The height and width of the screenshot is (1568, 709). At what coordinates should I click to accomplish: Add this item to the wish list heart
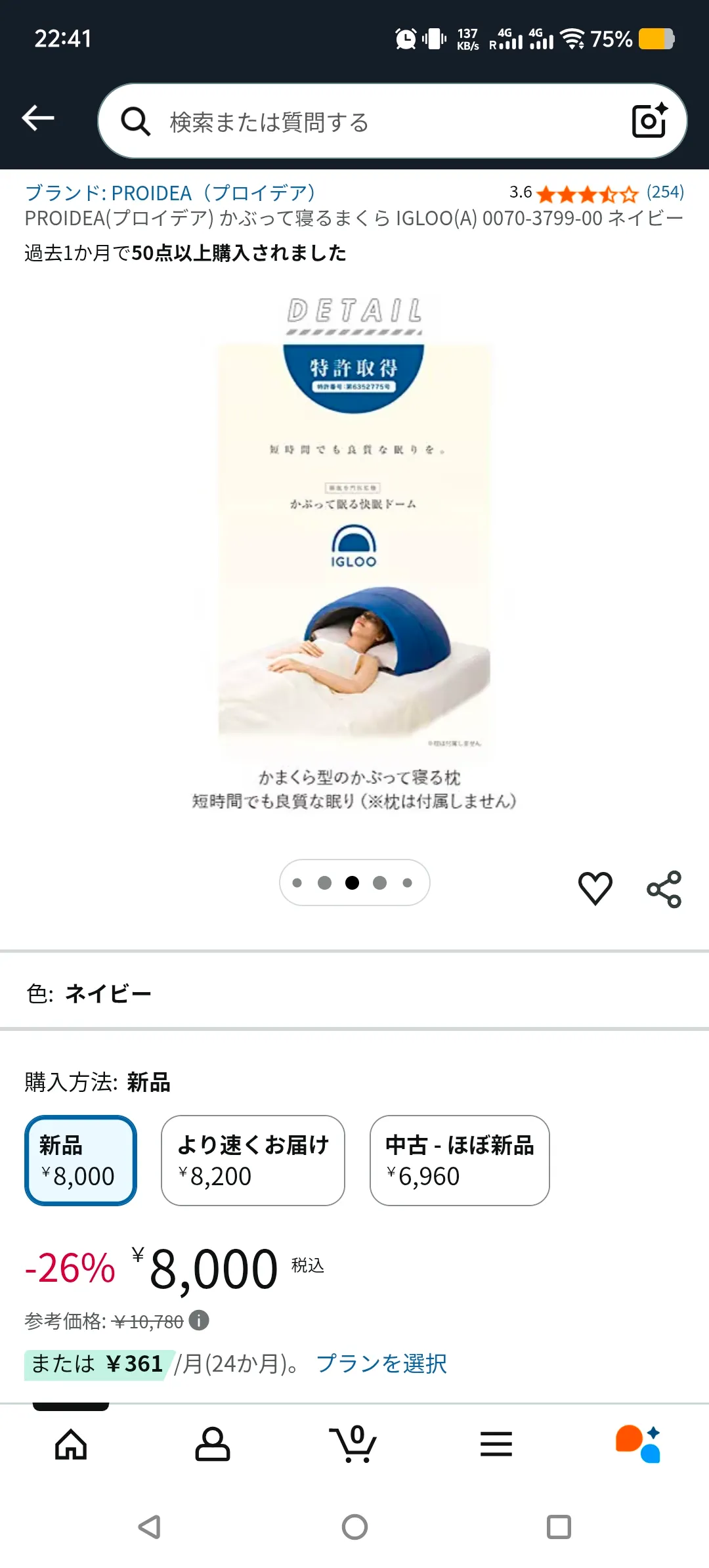tap(595, 888)
